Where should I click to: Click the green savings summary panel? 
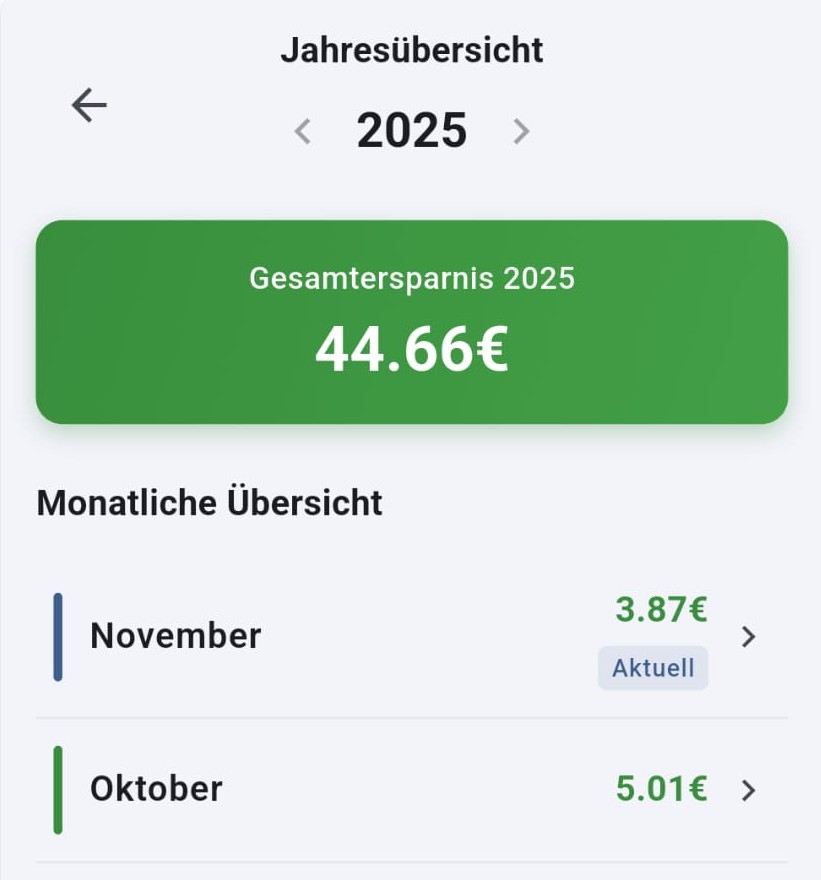tap(411, 320)
